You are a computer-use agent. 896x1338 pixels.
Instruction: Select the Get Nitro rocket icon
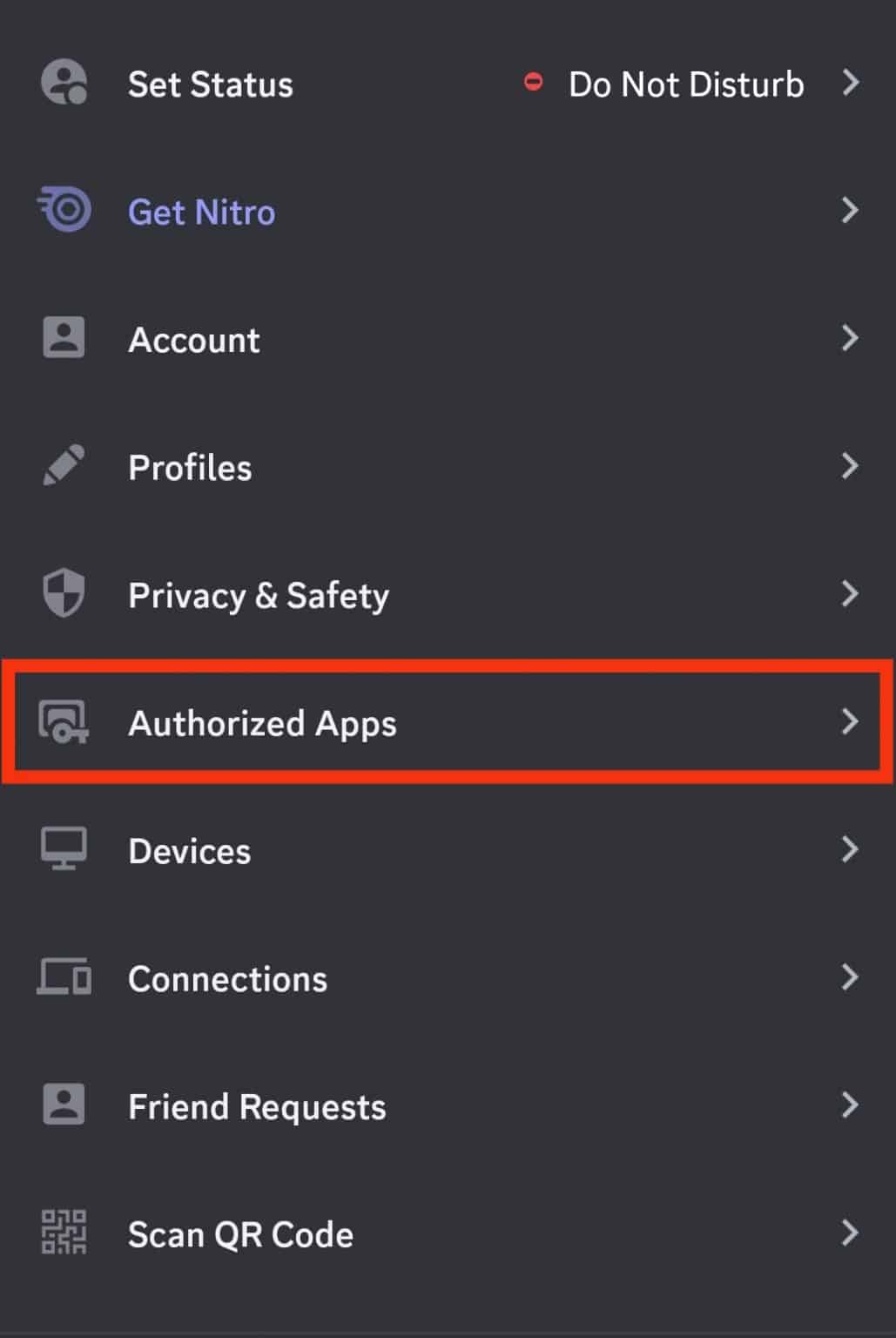point(64,209)
